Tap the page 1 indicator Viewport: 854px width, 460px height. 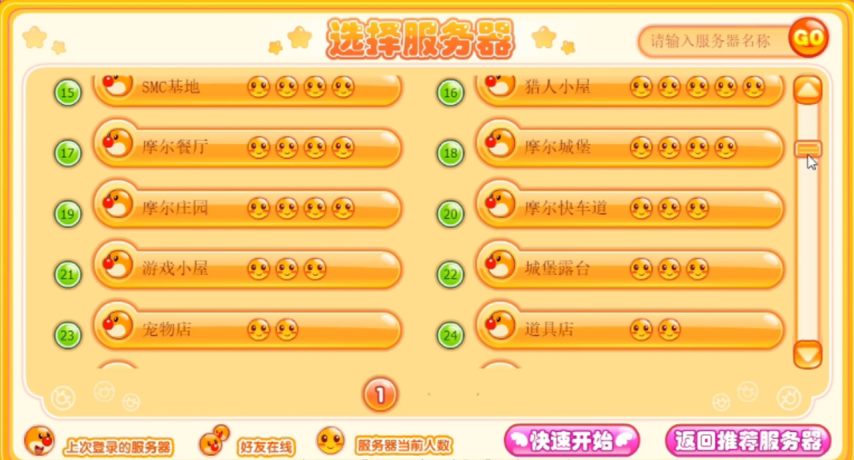point(379,395)
